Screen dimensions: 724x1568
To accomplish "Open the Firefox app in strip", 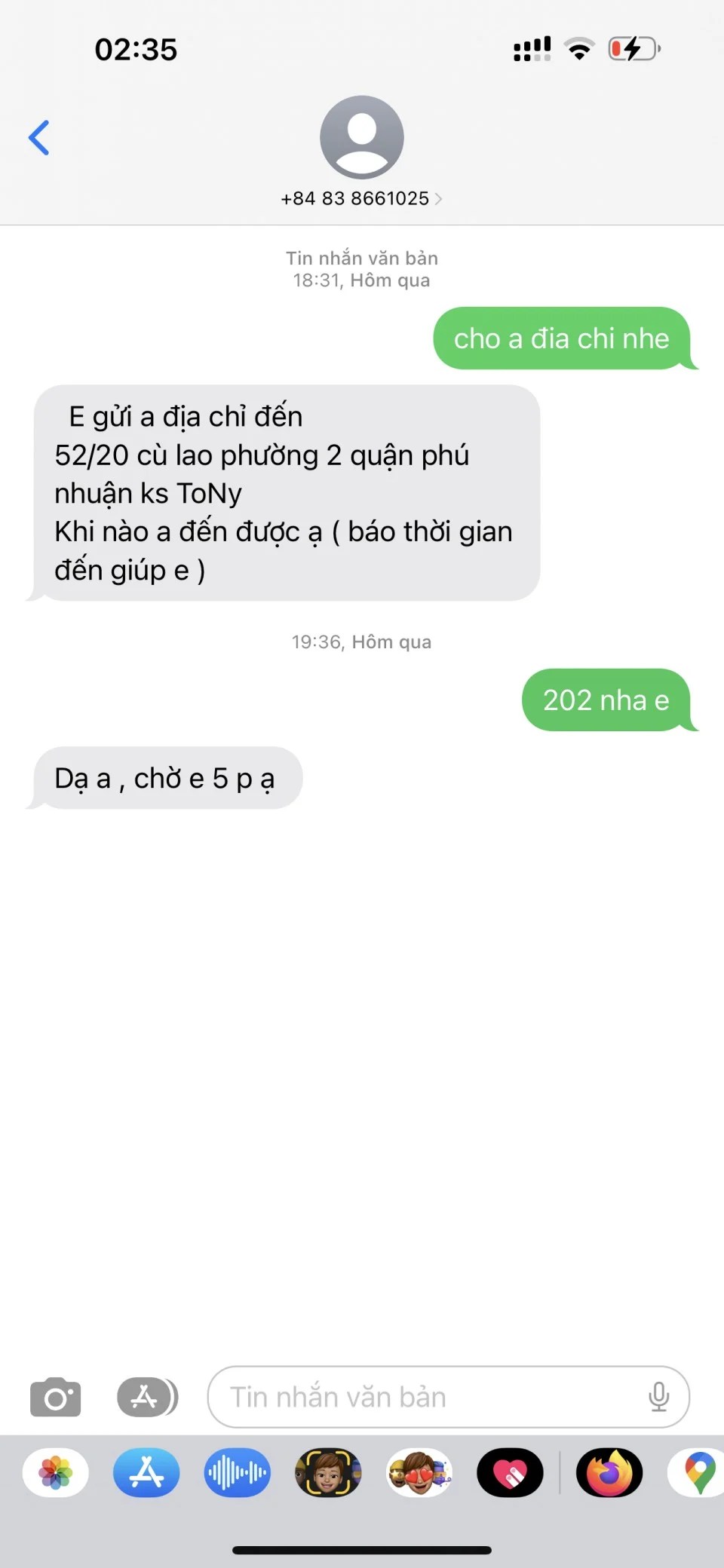I will coord(609,1473).
